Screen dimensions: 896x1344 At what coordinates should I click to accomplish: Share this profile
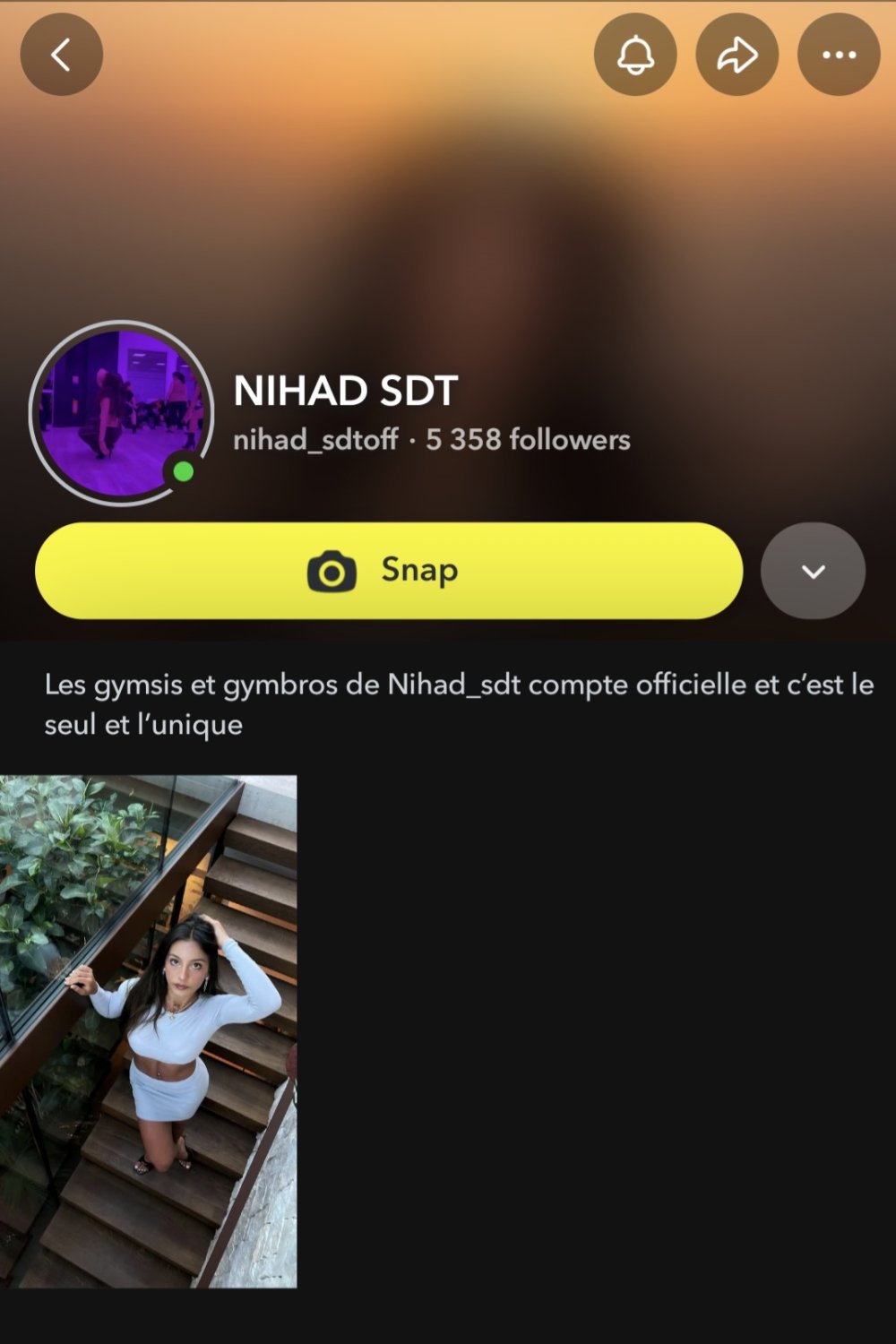pos(737,55)
